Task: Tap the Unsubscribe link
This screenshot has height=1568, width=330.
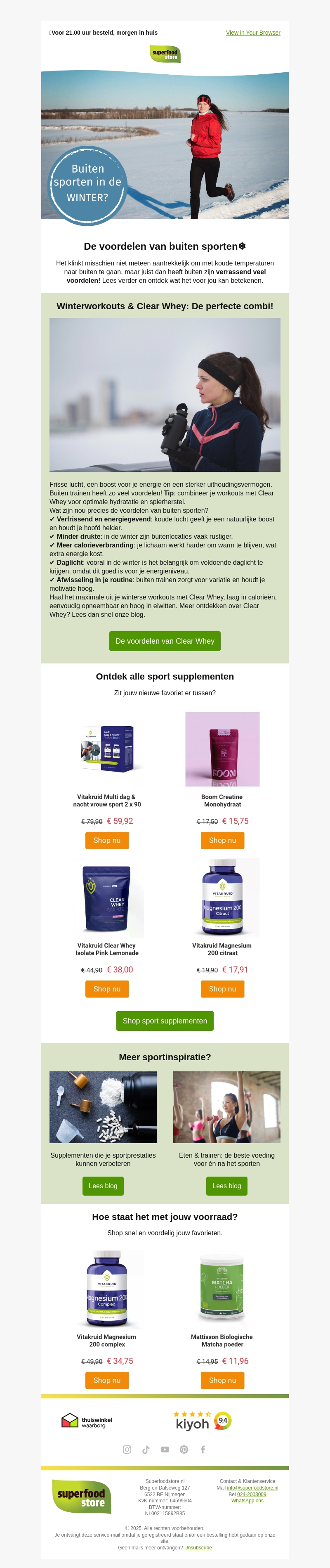Action: tap(198, 1547)
